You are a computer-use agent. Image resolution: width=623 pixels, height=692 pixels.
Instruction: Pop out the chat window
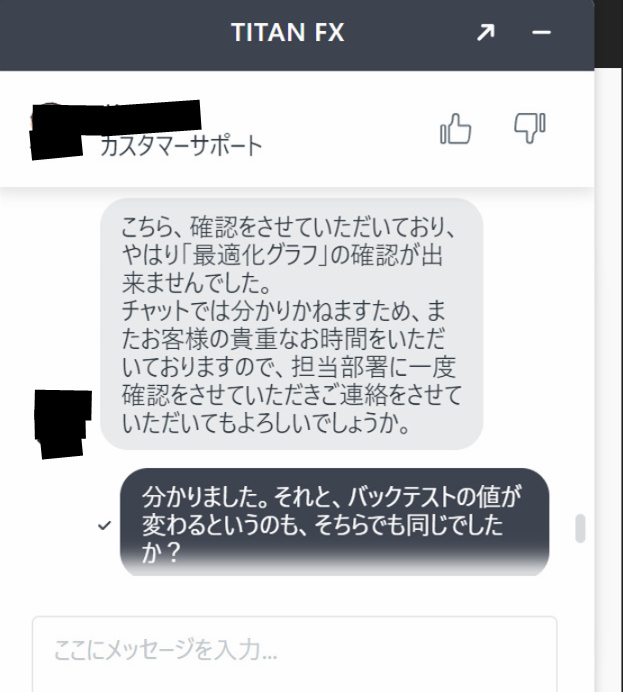(485, 34)
